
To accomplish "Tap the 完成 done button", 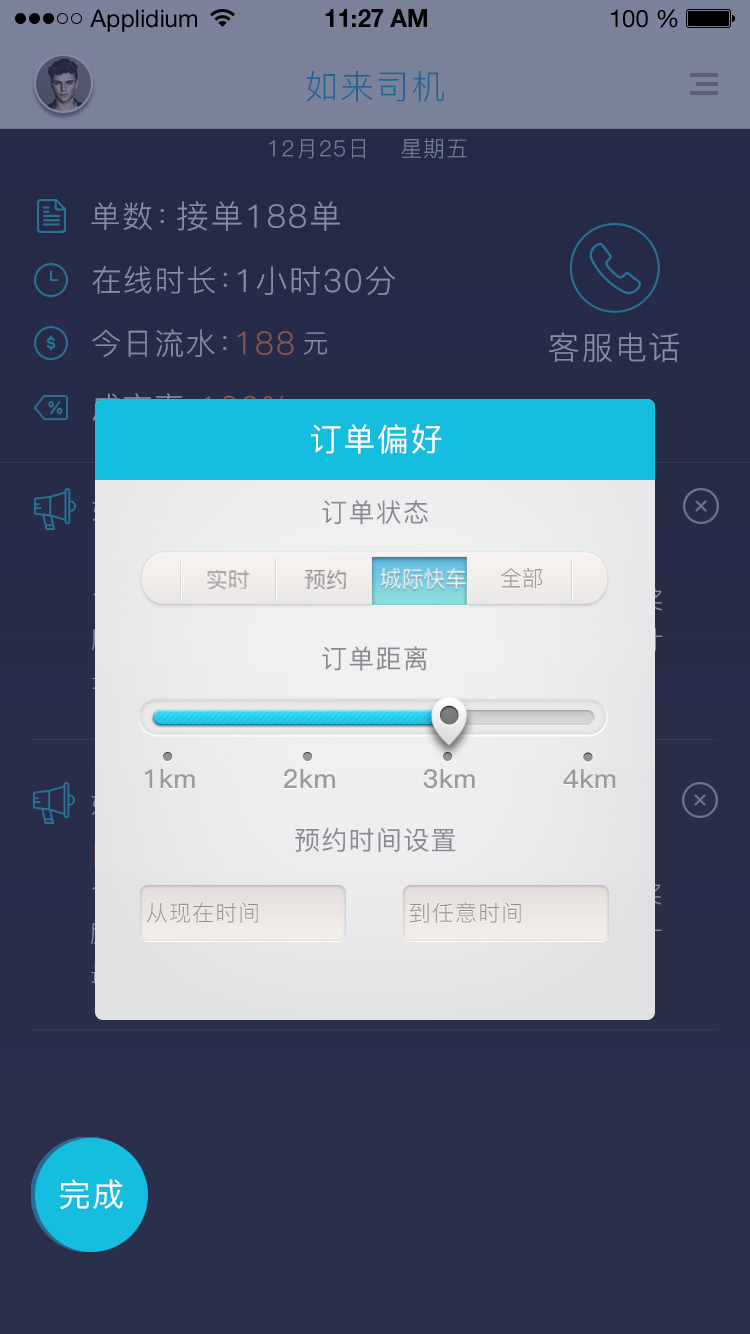I will click(x=91, y=1195).
